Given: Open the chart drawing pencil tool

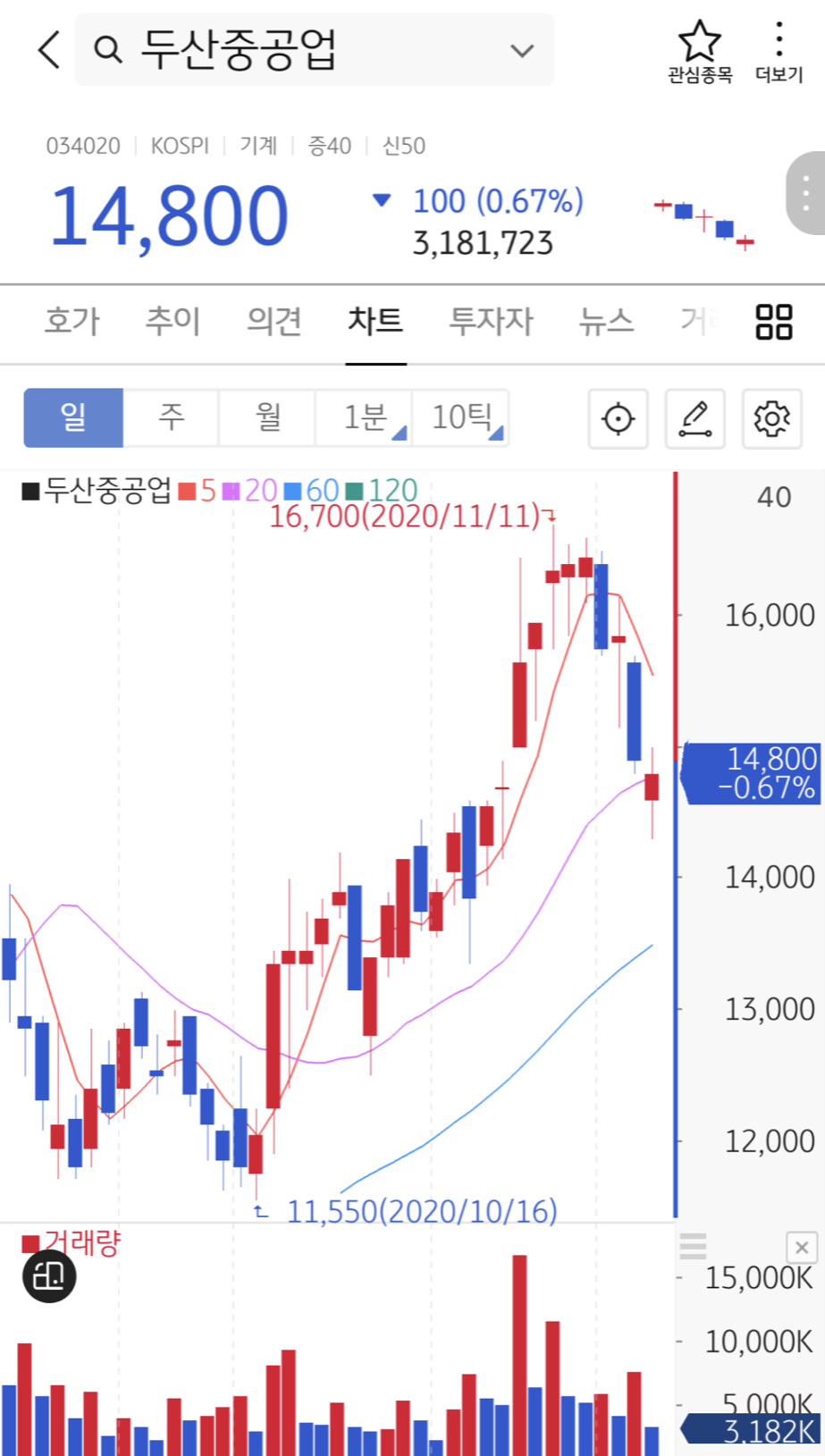Looking at the screenshot, I should [x=695, y=418].
